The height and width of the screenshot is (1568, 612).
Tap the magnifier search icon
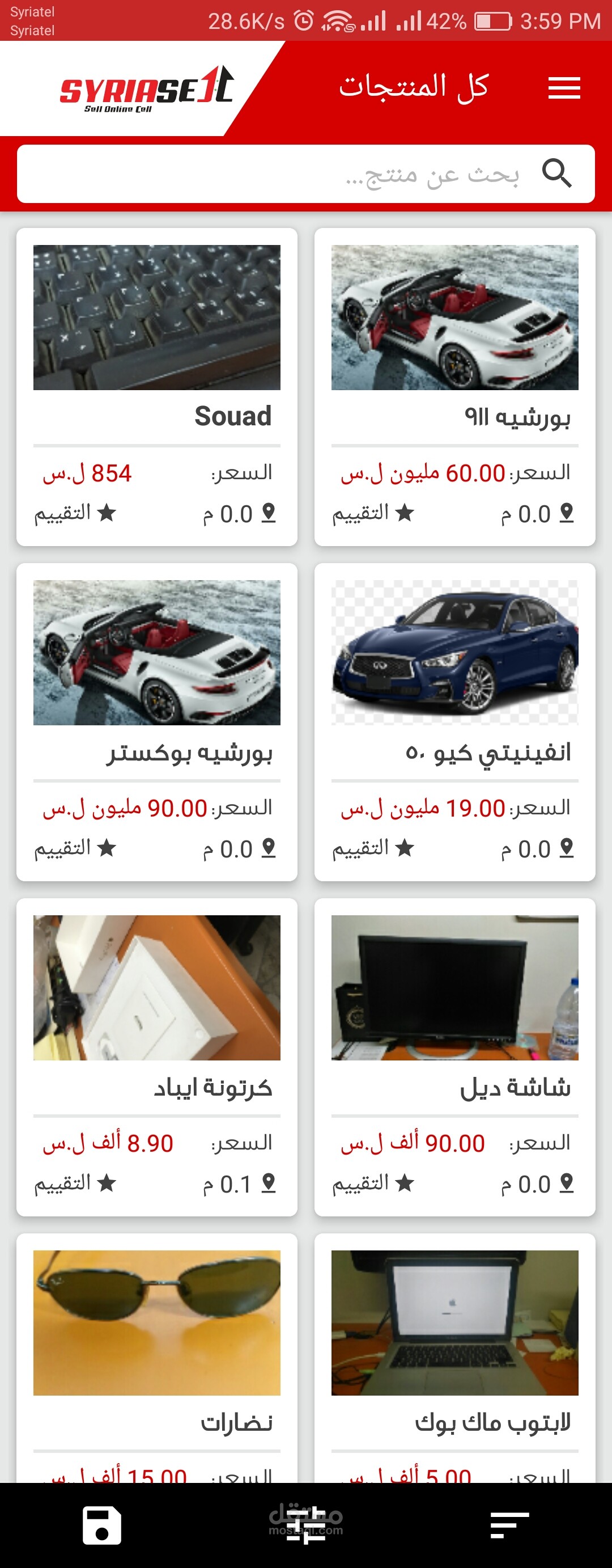(556, 174)
